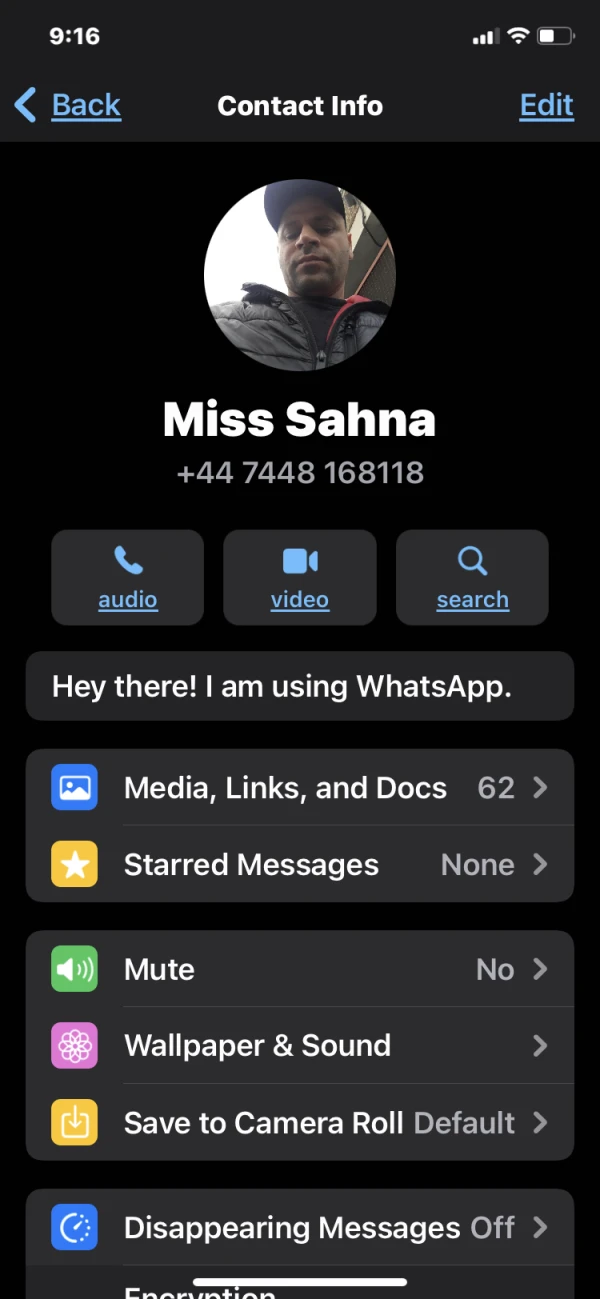Go back to the previous screen

click(68, 105)
